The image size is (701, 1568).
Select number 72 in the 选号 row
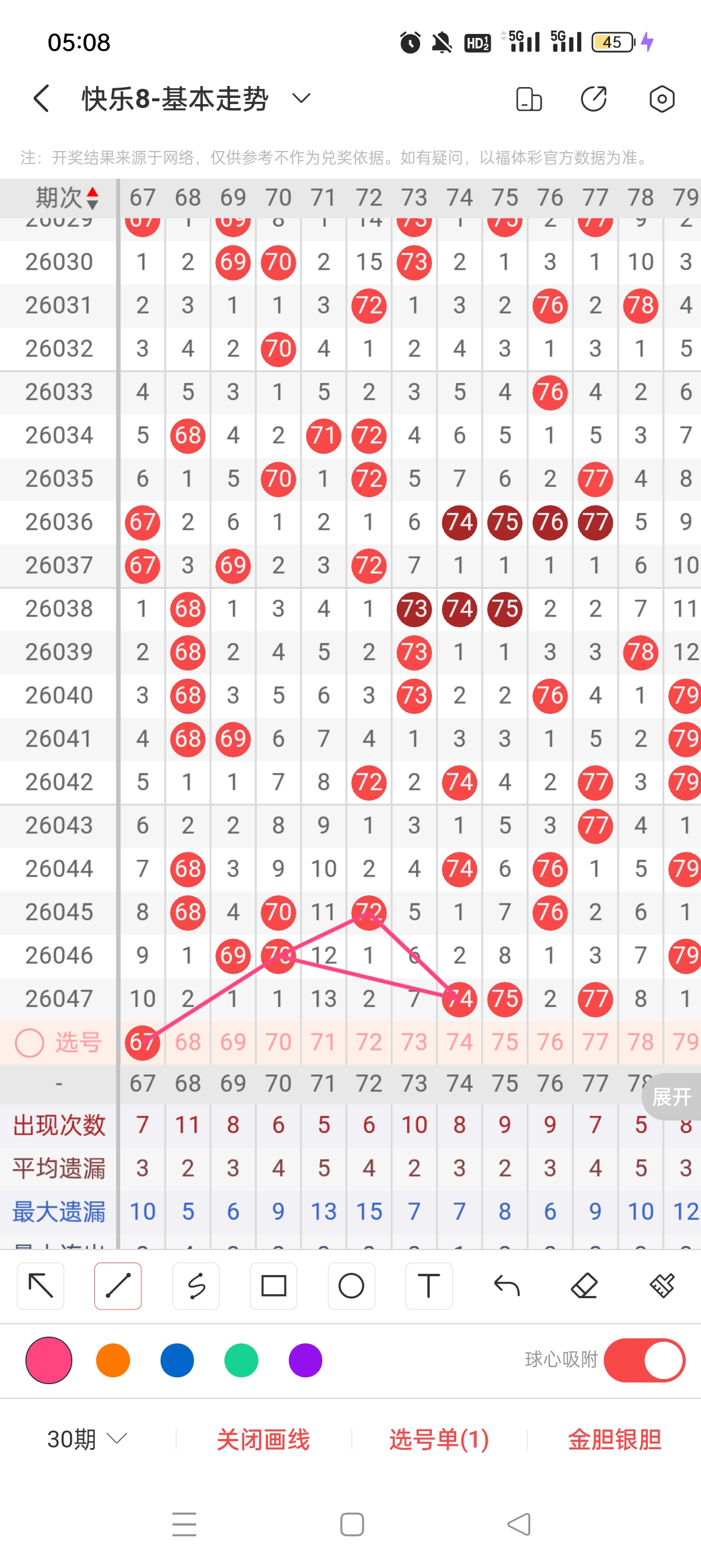coord(369,1042)
